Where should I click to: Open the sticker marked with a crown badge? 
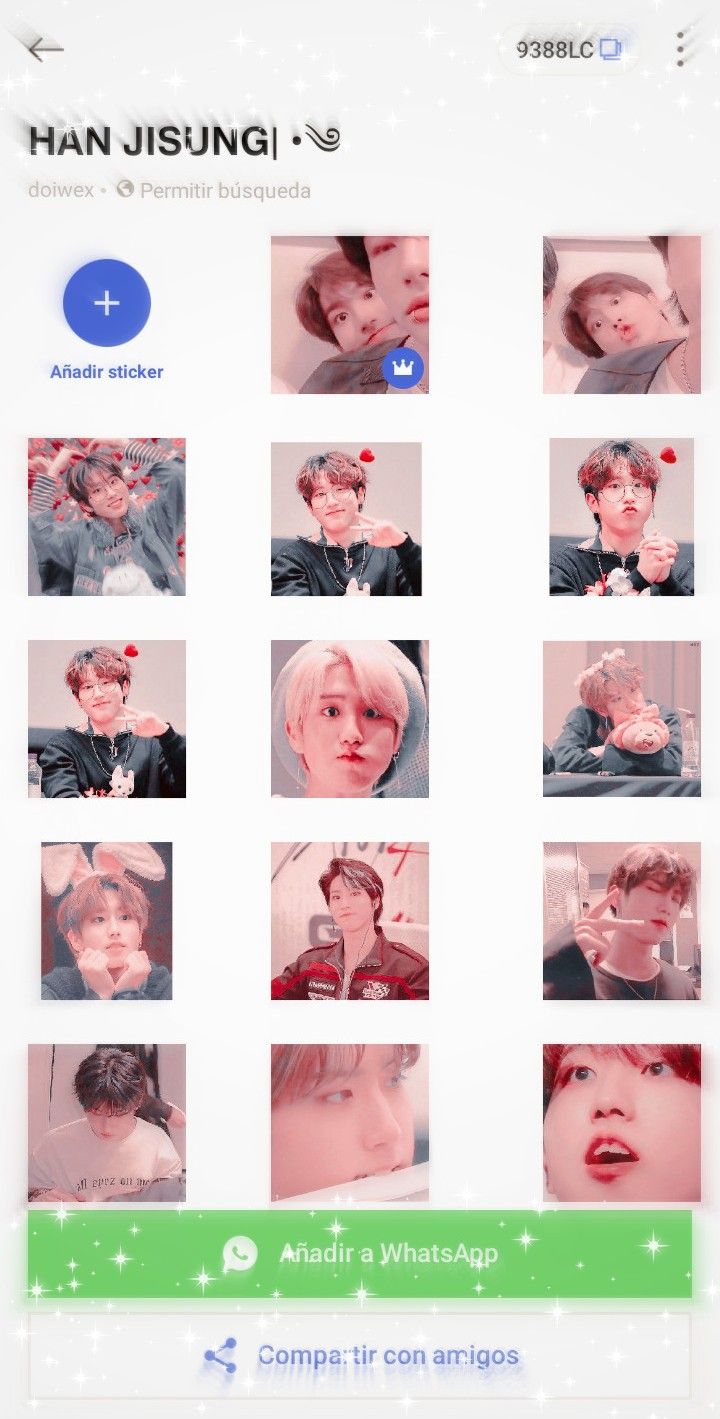coord(350,315)
